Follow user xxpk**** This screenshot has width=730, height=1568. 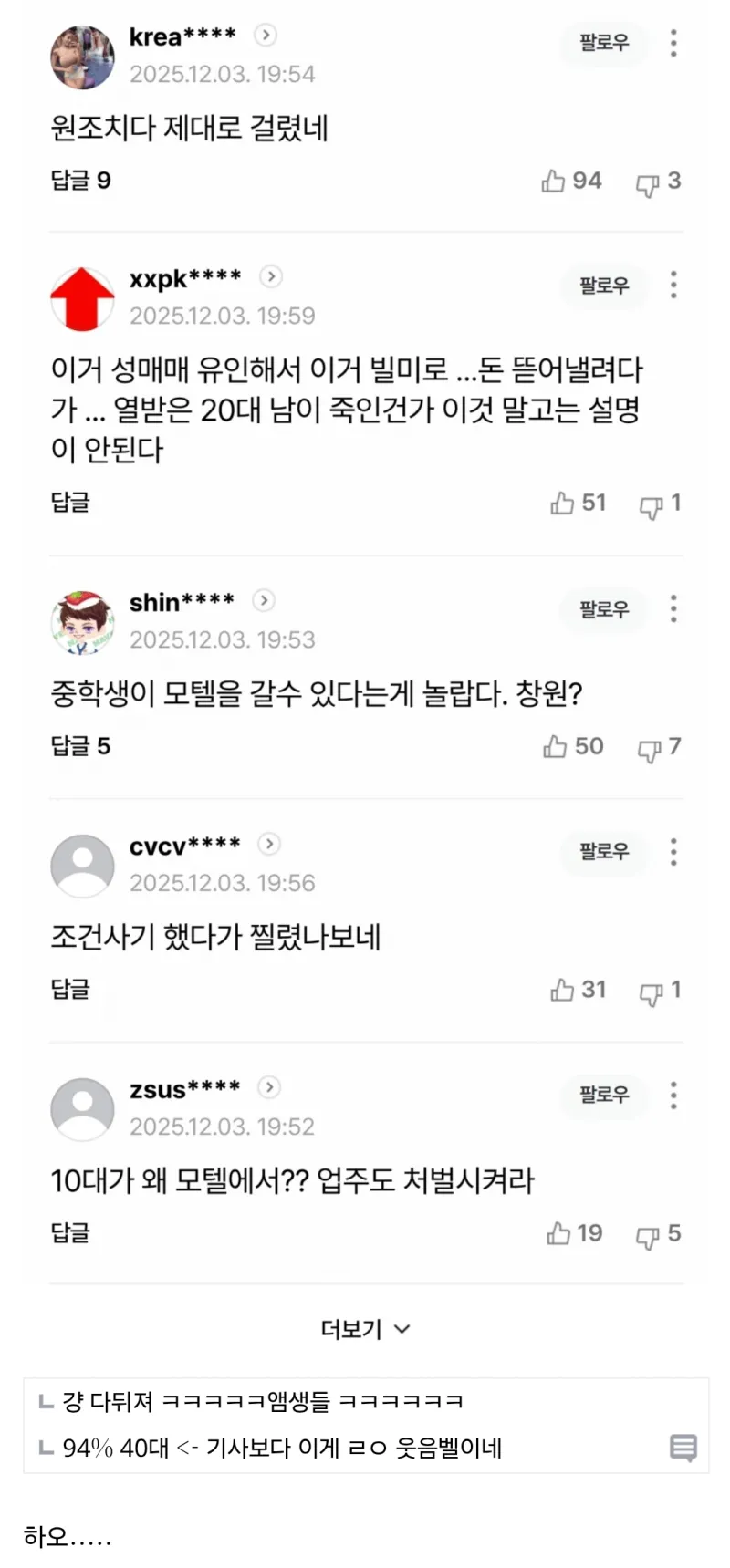pyautogui.click(x=604, y=286)
